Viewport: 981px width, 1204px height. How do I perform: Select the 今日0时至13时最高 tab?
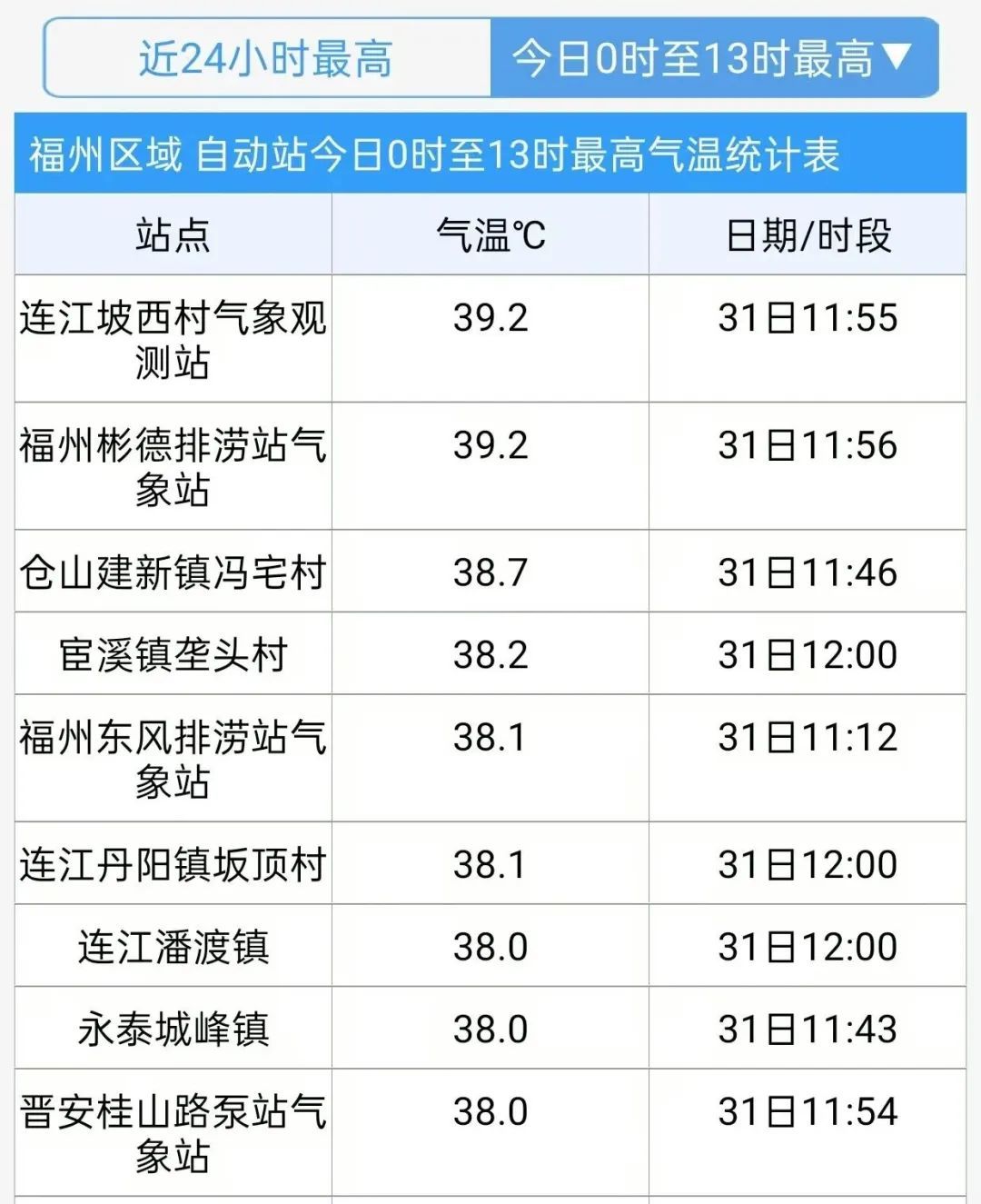pos(699,56)
